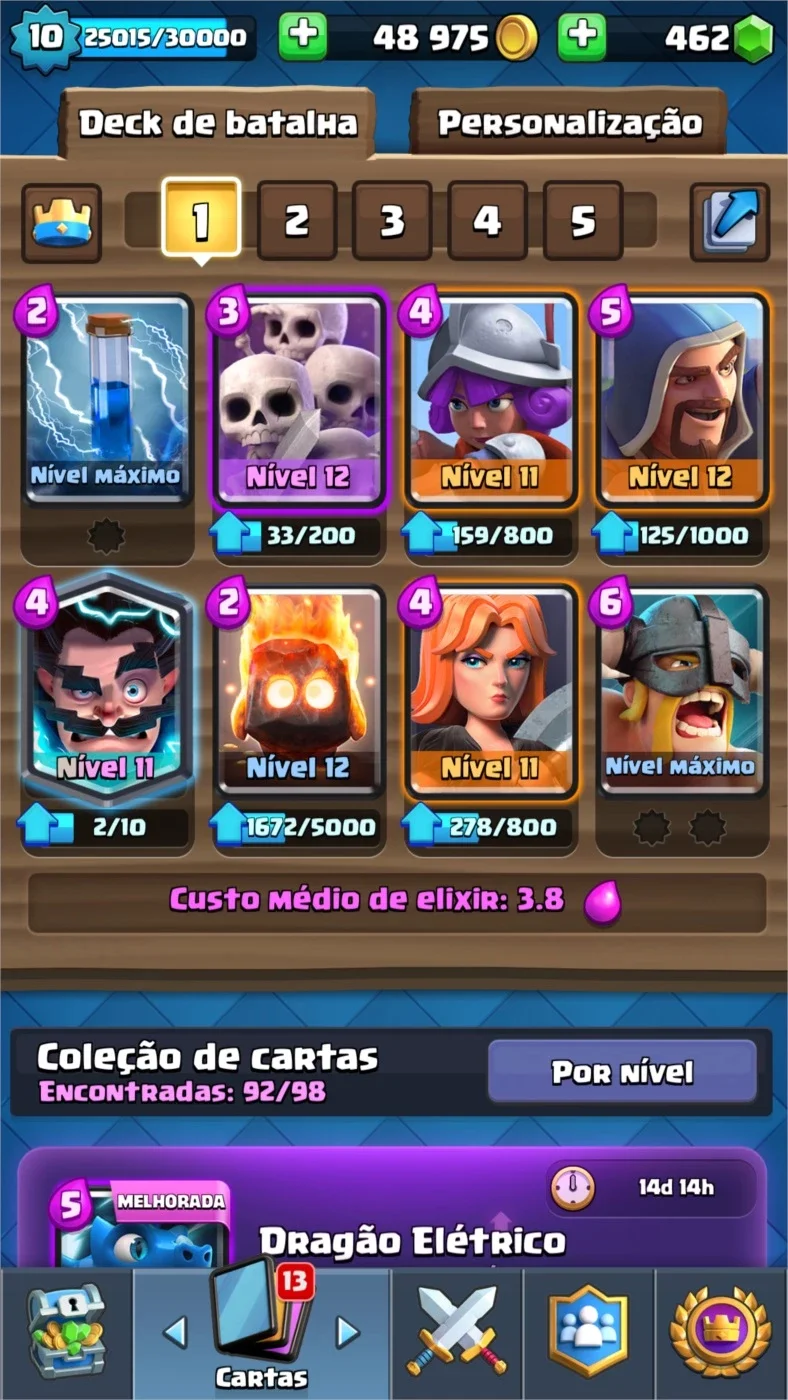Tap the Skeleton Army card Nível 12
This screenshot has height=1400, width=788.
pos(298,400)
